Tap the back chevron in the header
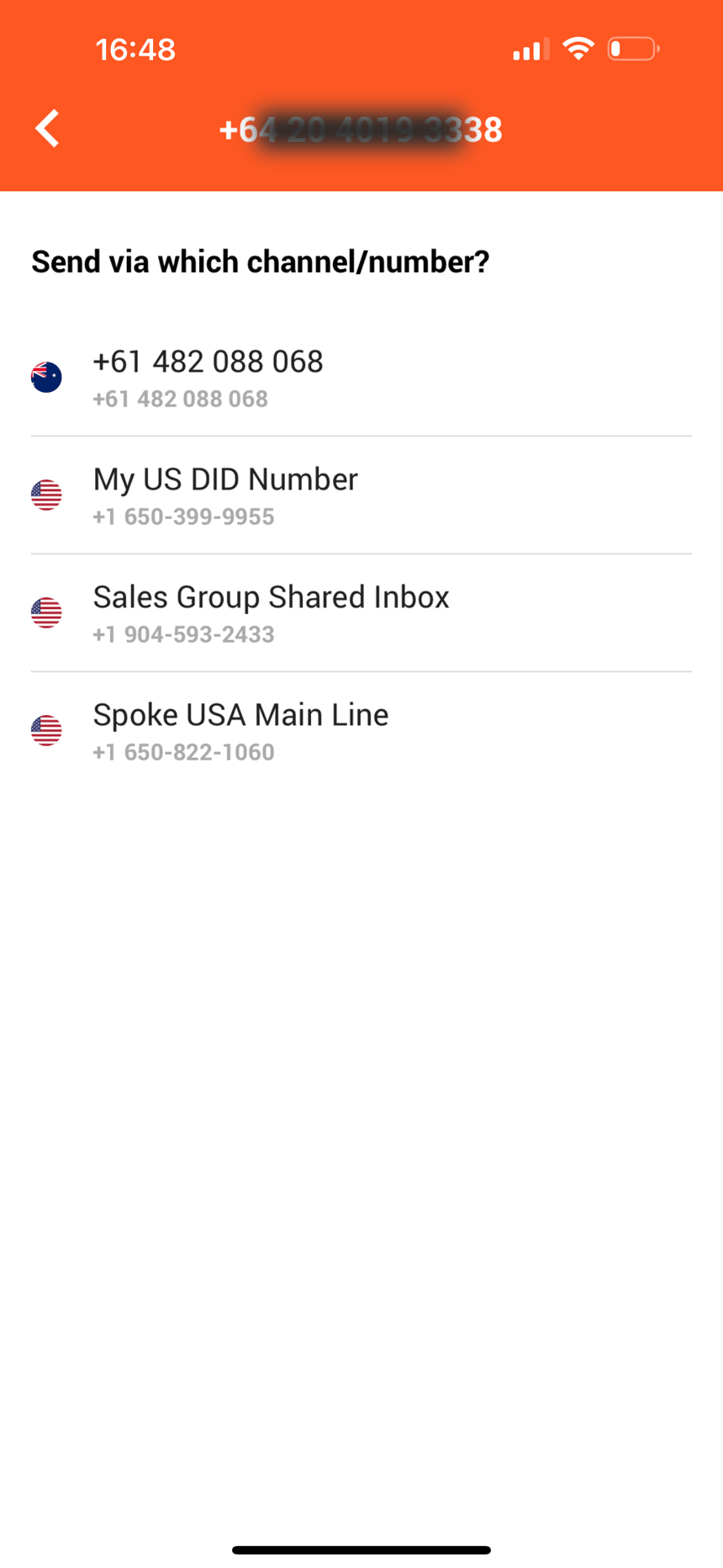 [x=46, y=128]
